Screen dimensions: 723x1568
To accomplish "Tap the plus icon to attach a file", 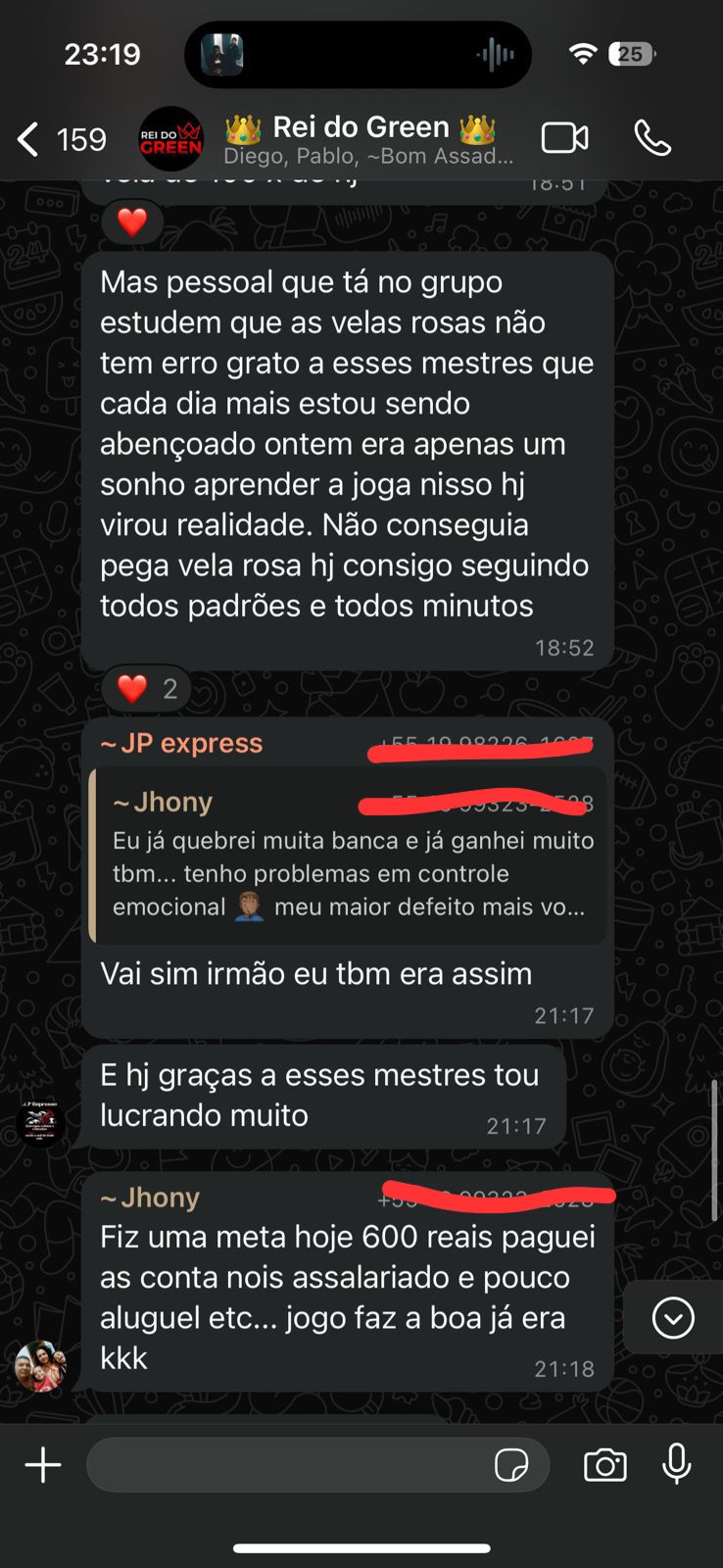I will (42, 1465).
